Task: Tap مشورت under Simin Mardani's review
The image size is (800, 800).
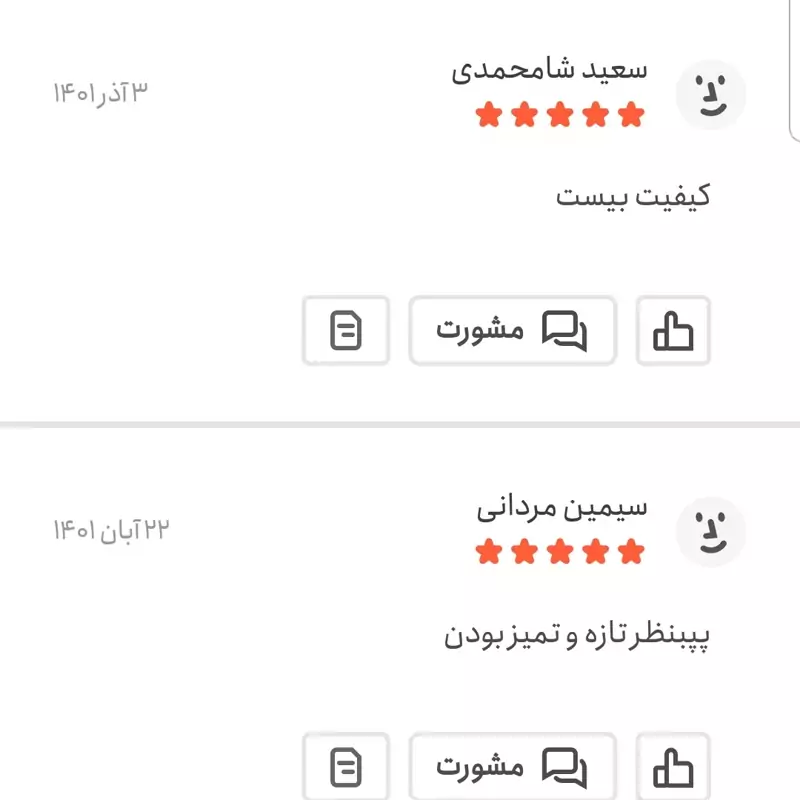Action: pyautogui.click(x=512, y=767)
